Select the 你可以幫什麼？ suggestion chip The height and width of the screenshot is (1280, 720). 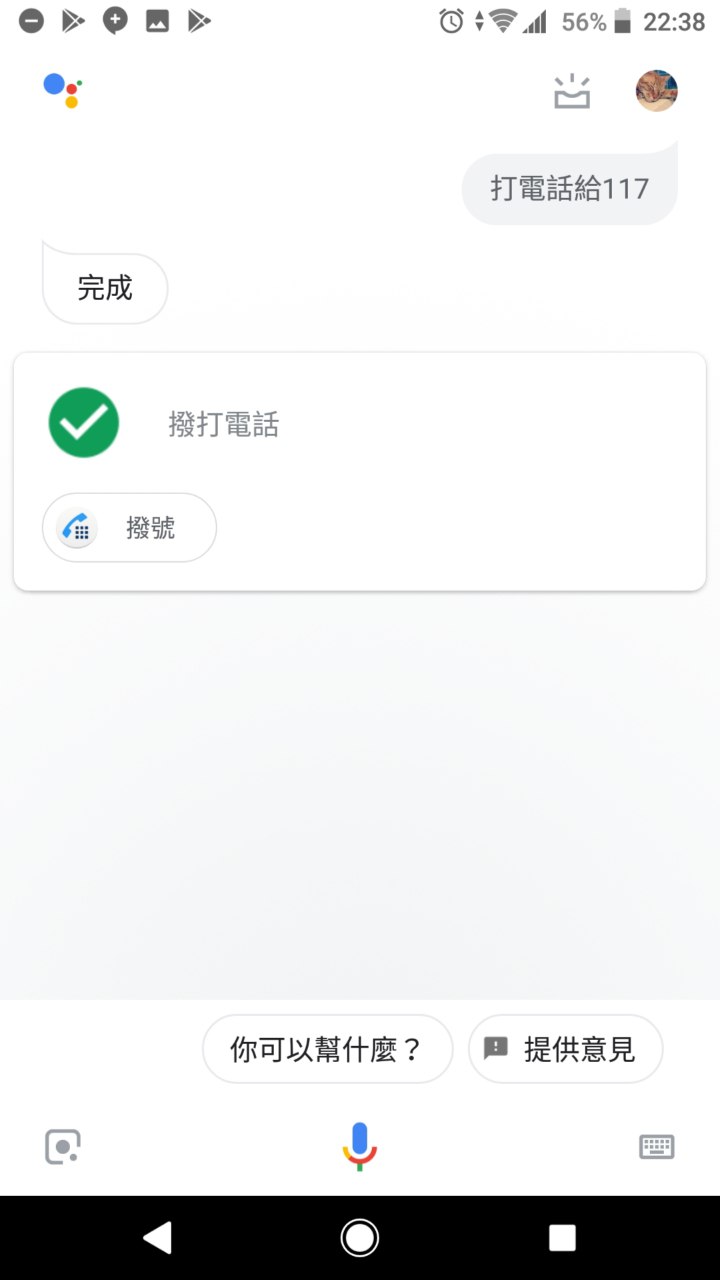tap(327, 1049)
